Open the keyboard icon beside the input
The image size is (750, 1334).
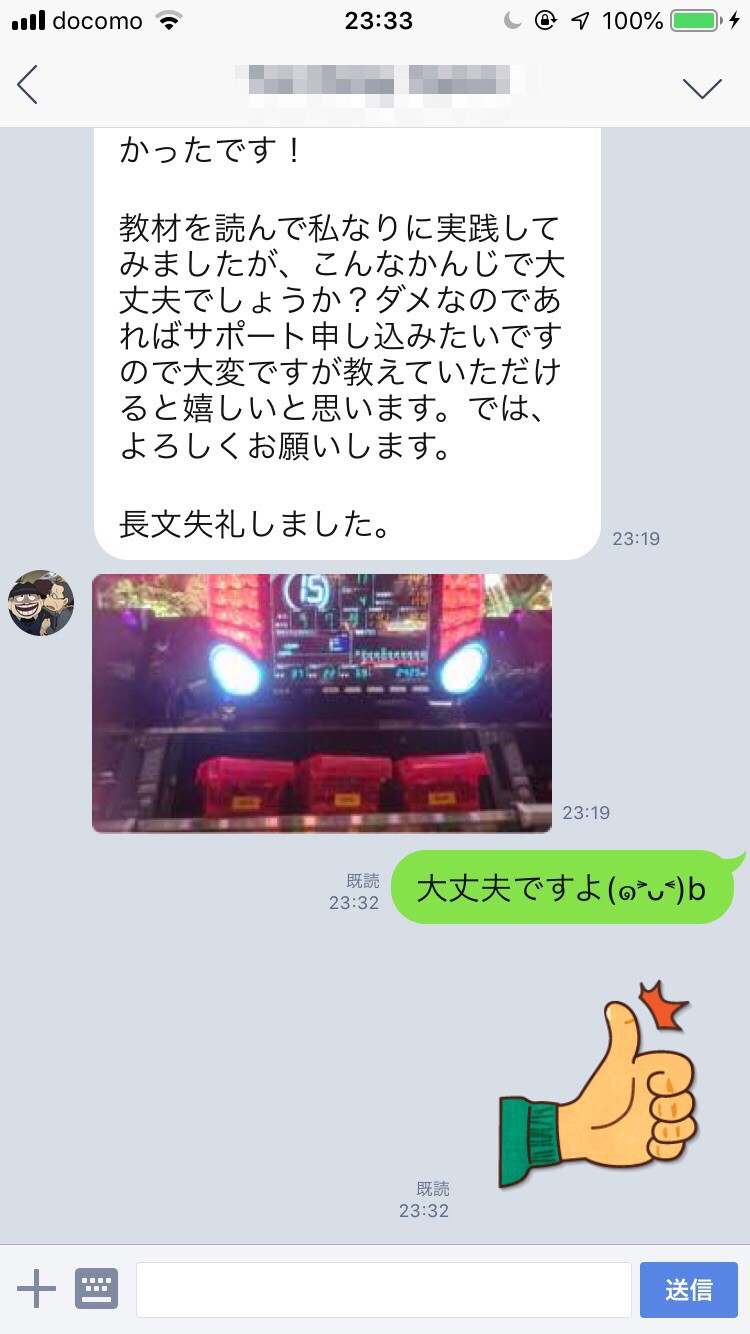coord(96,1289)
